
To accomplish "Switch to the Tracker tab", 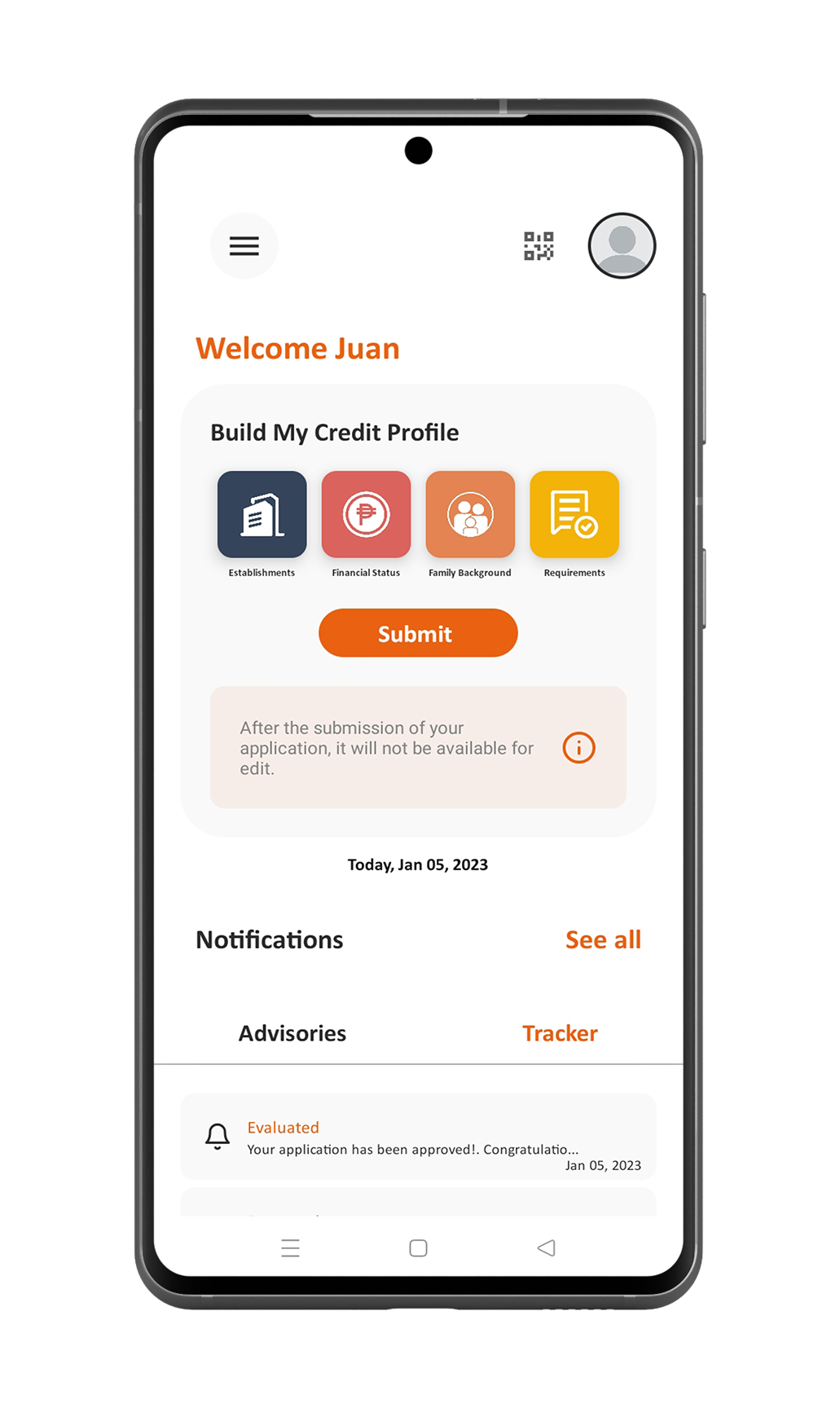I will [x=560, y=1033].
